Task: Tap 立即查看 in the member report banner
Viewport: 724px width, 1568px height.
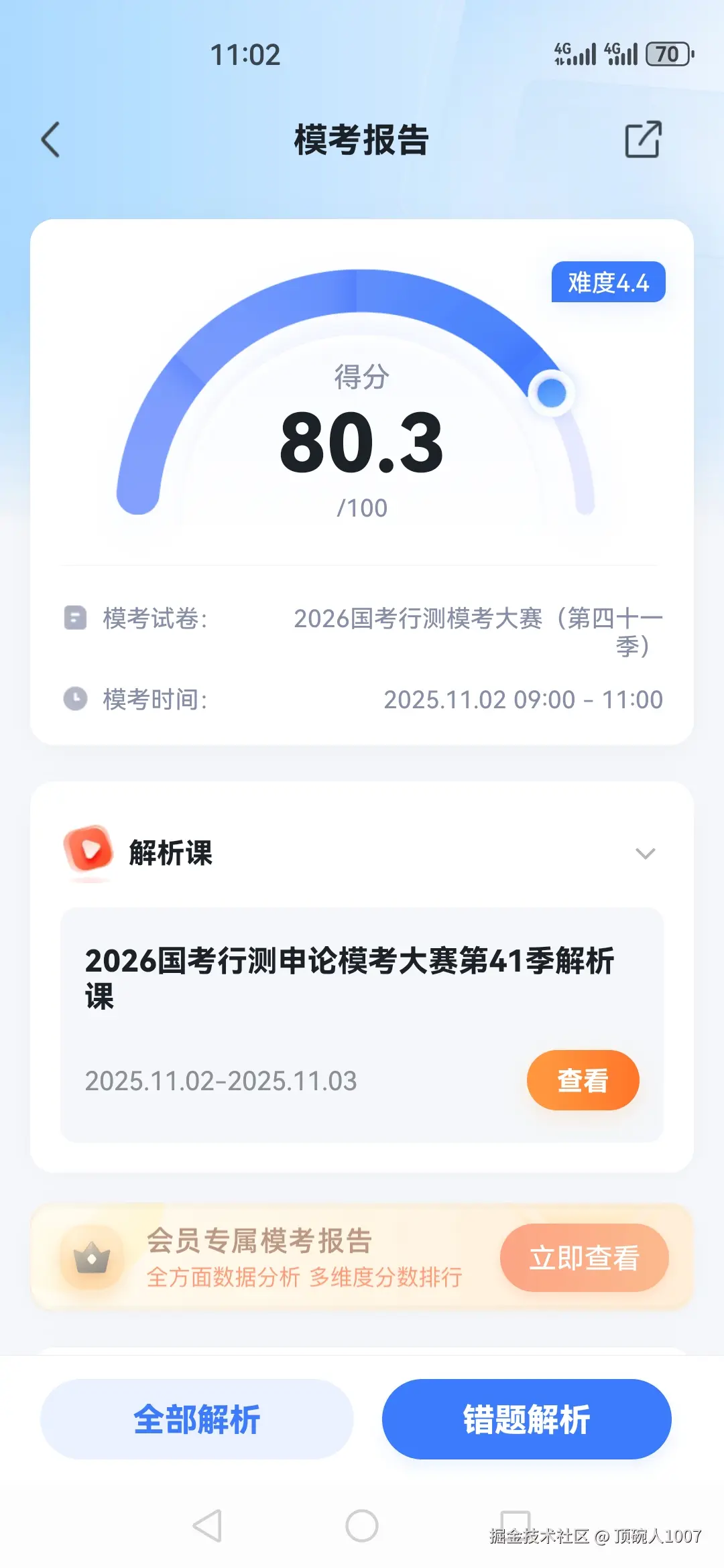Action: 584,1258
